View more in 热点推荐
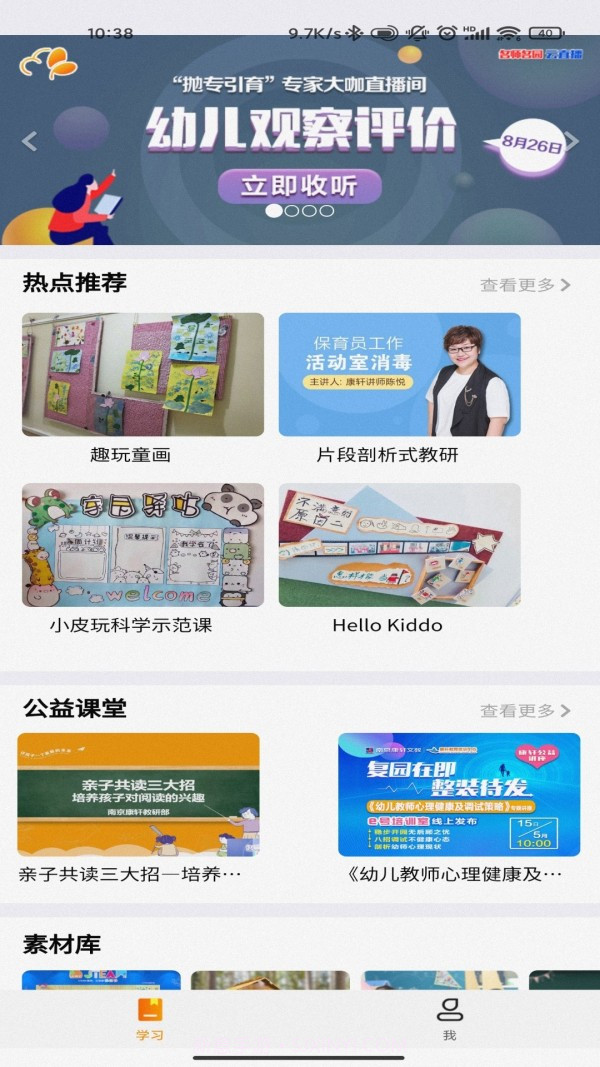Screen dimensions: 600x1067 click(x=525, y=285)
